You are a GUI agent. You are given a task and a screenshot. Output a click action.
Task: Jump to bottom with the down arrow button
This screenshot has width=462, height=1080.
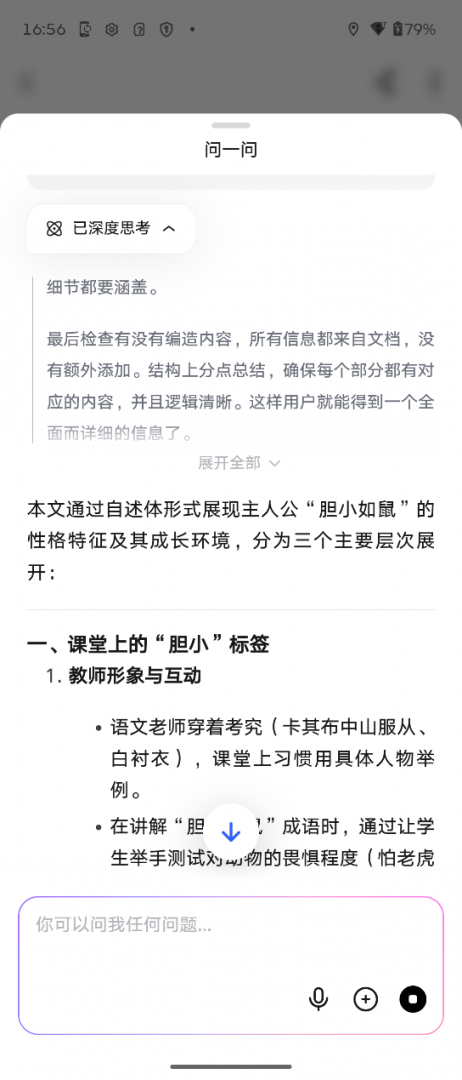pyautogui.click(x=231, y=832)
